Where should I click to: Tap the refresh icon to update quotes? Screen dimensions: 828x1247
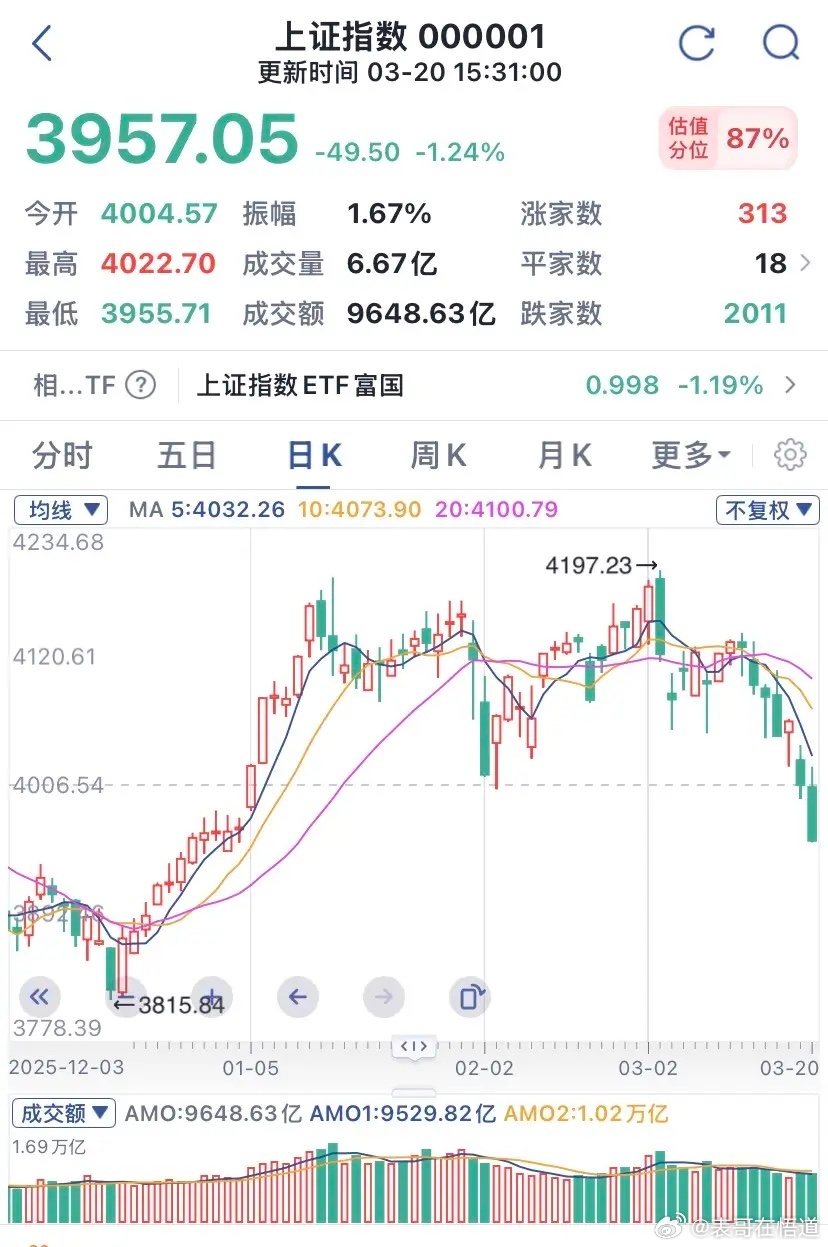(x=697, y=44)
